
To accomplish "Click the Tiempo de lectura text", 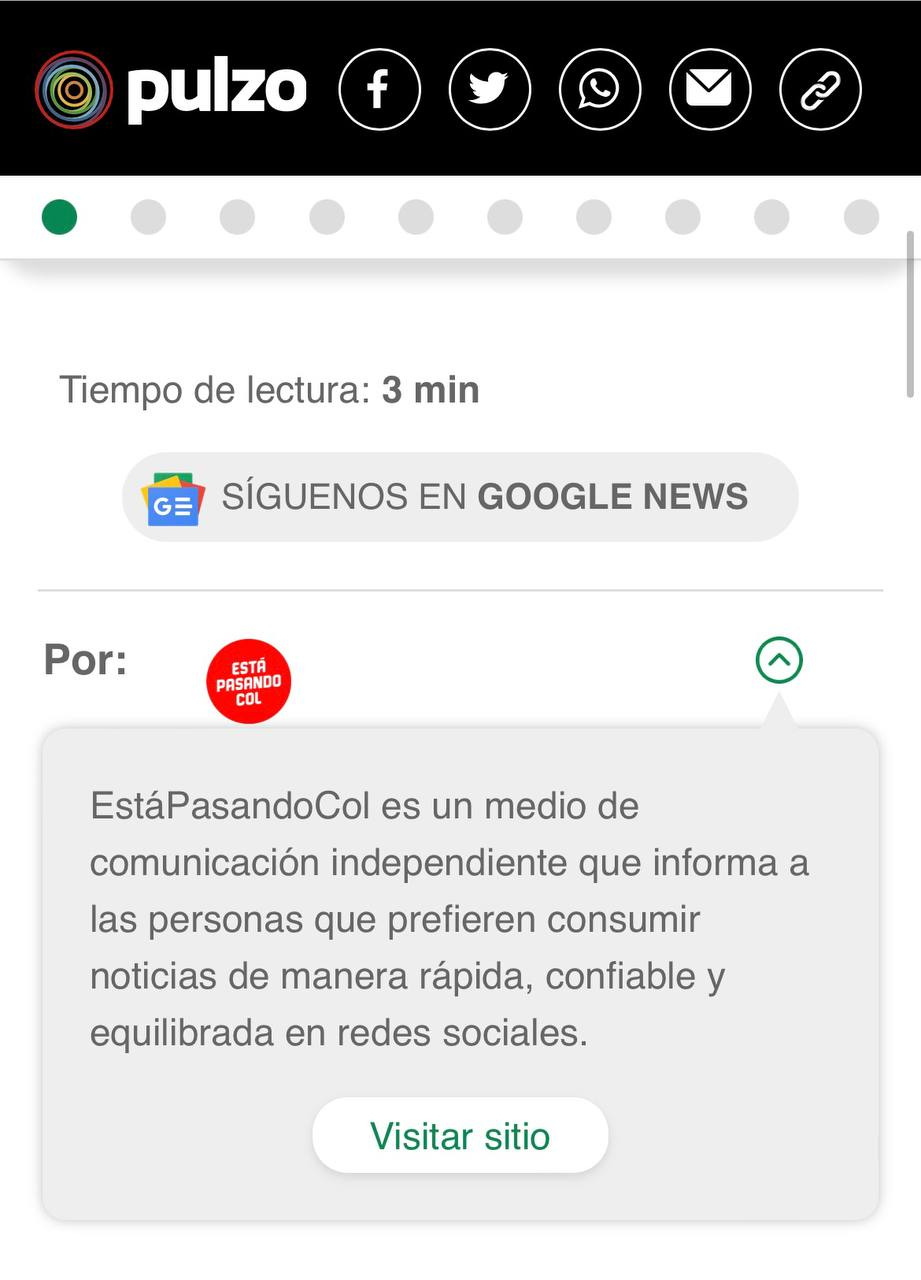I will tap(268, 390).
